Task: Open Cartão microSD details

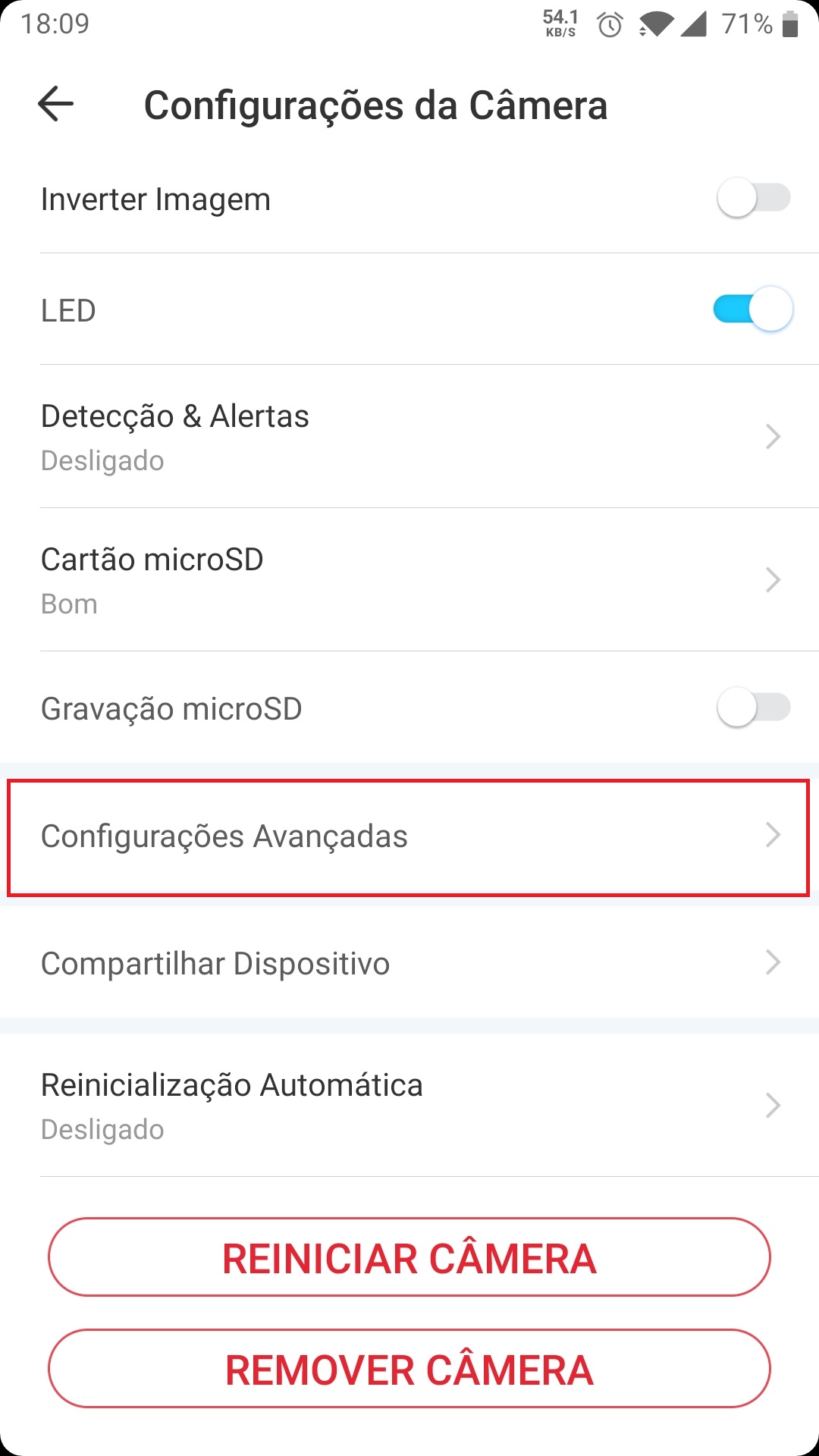Action: pyautogui.click(x=409, y=580)
